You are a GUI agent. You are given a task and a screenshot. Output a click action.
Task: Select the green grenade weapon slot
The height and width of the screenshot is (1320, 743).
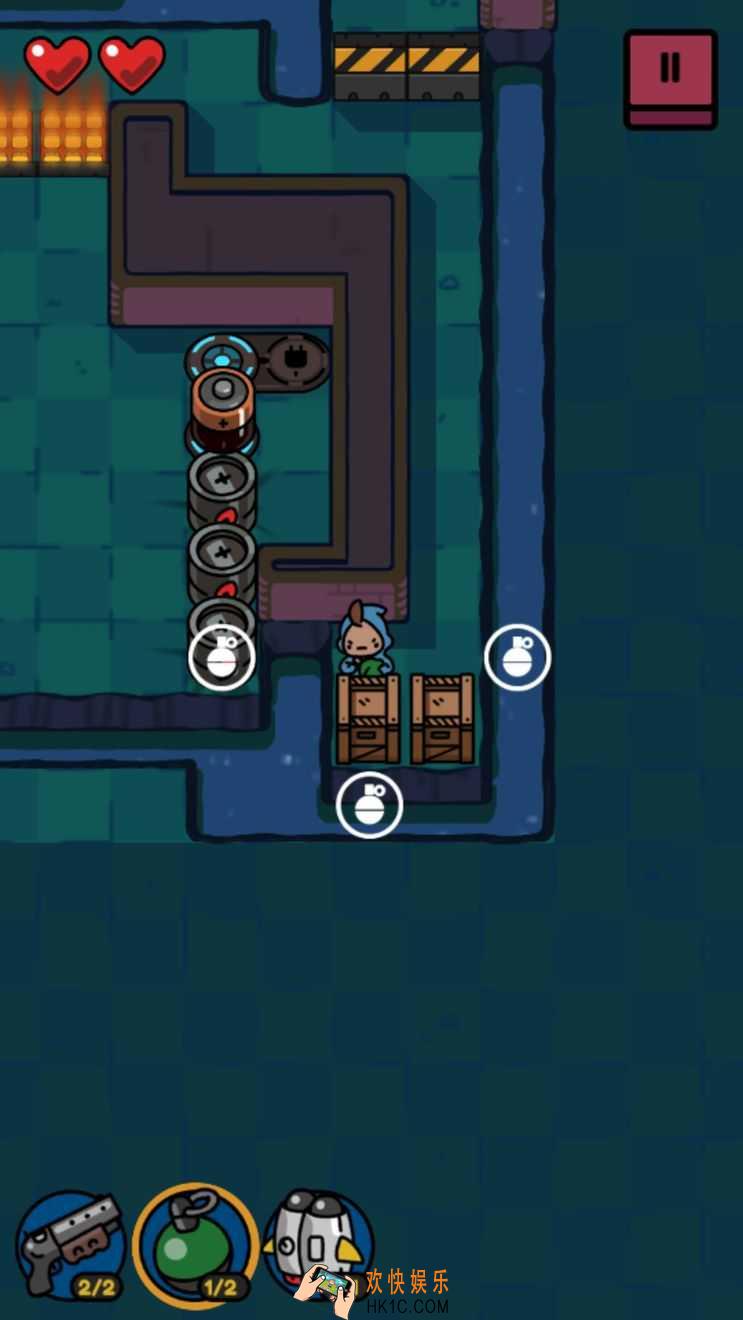pyautogui.click(x=196, y=1243)
